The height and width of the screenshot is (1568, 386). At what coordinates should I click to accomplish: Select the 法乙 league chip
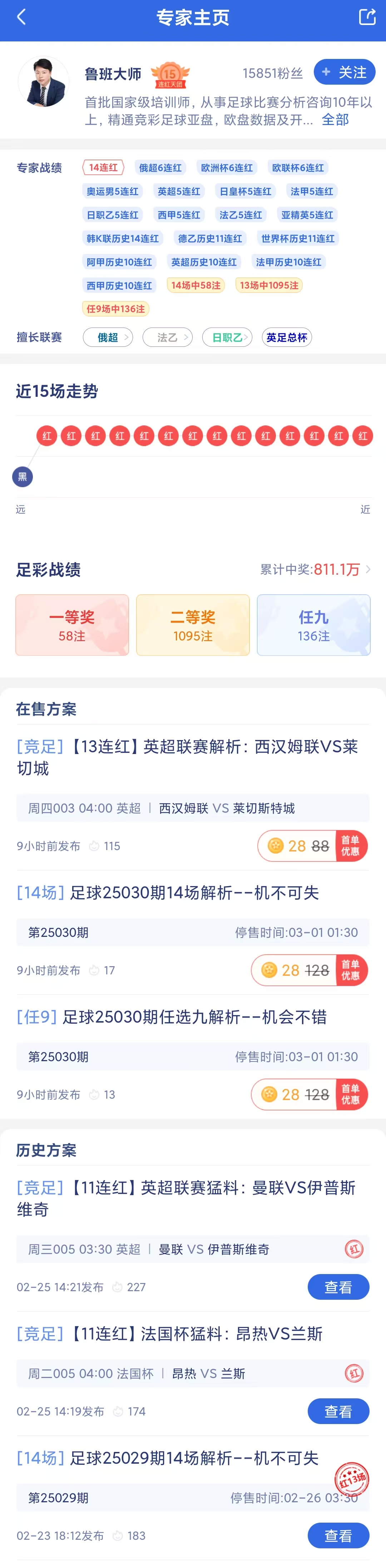coord(167,337)
